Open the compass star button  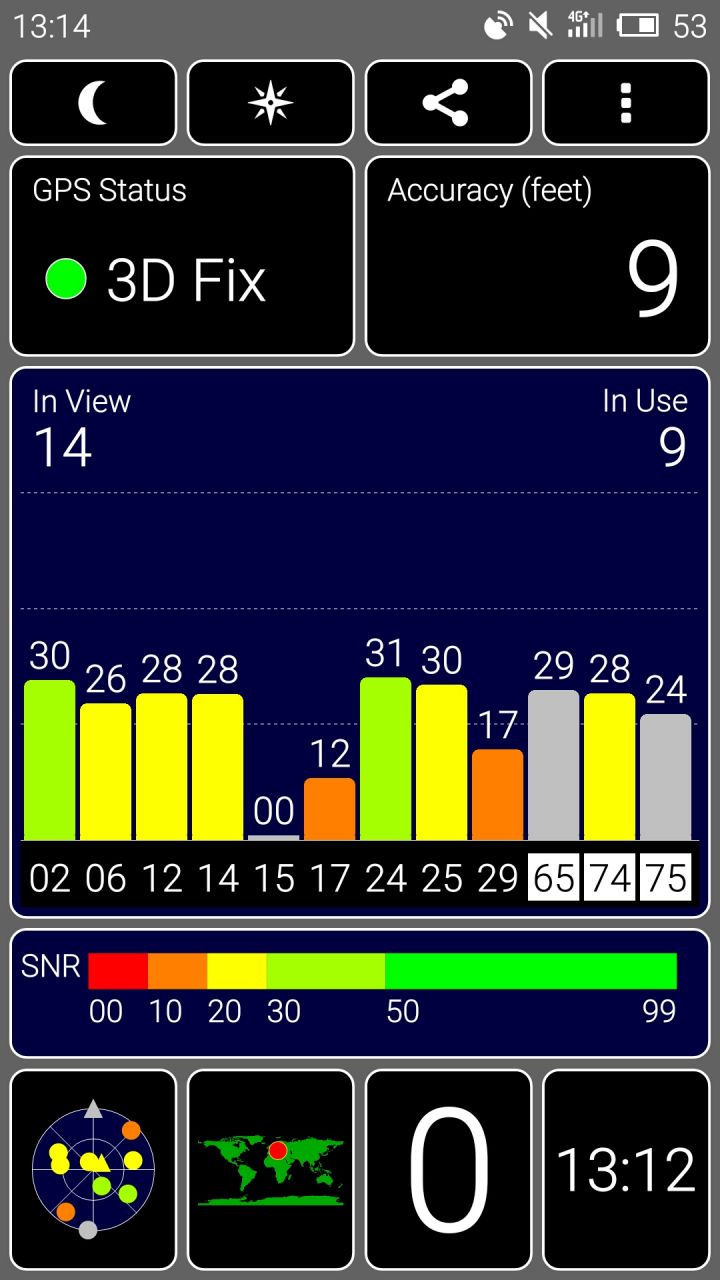coord(271,103)
